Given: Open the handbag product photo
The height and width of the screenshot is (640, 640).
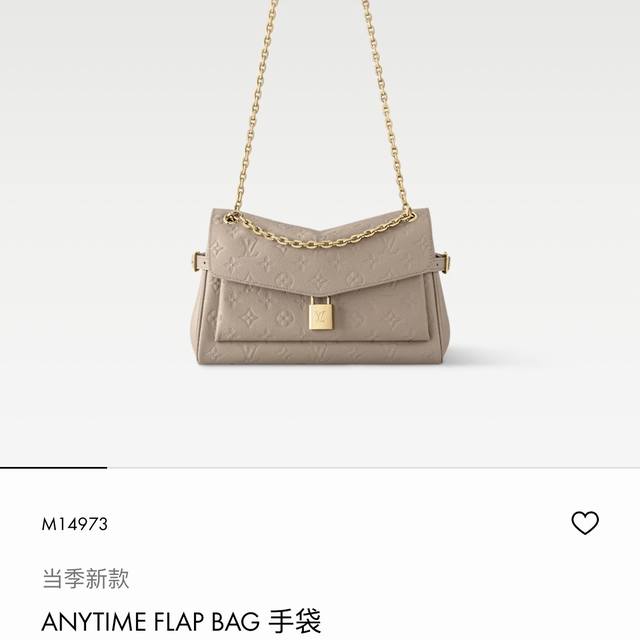Looking at the screenshot, I should (x=320, y=270).
